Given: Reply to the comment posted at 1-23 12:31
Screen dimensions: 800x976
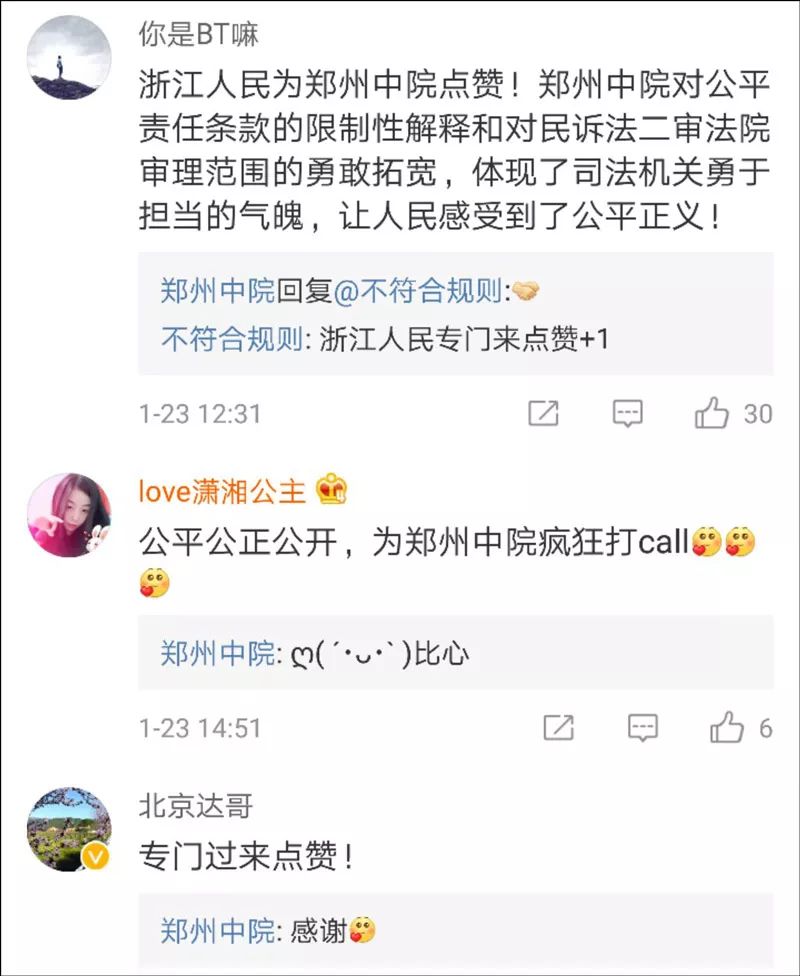Looking at the screenshot, I should (x=627, y=413).
